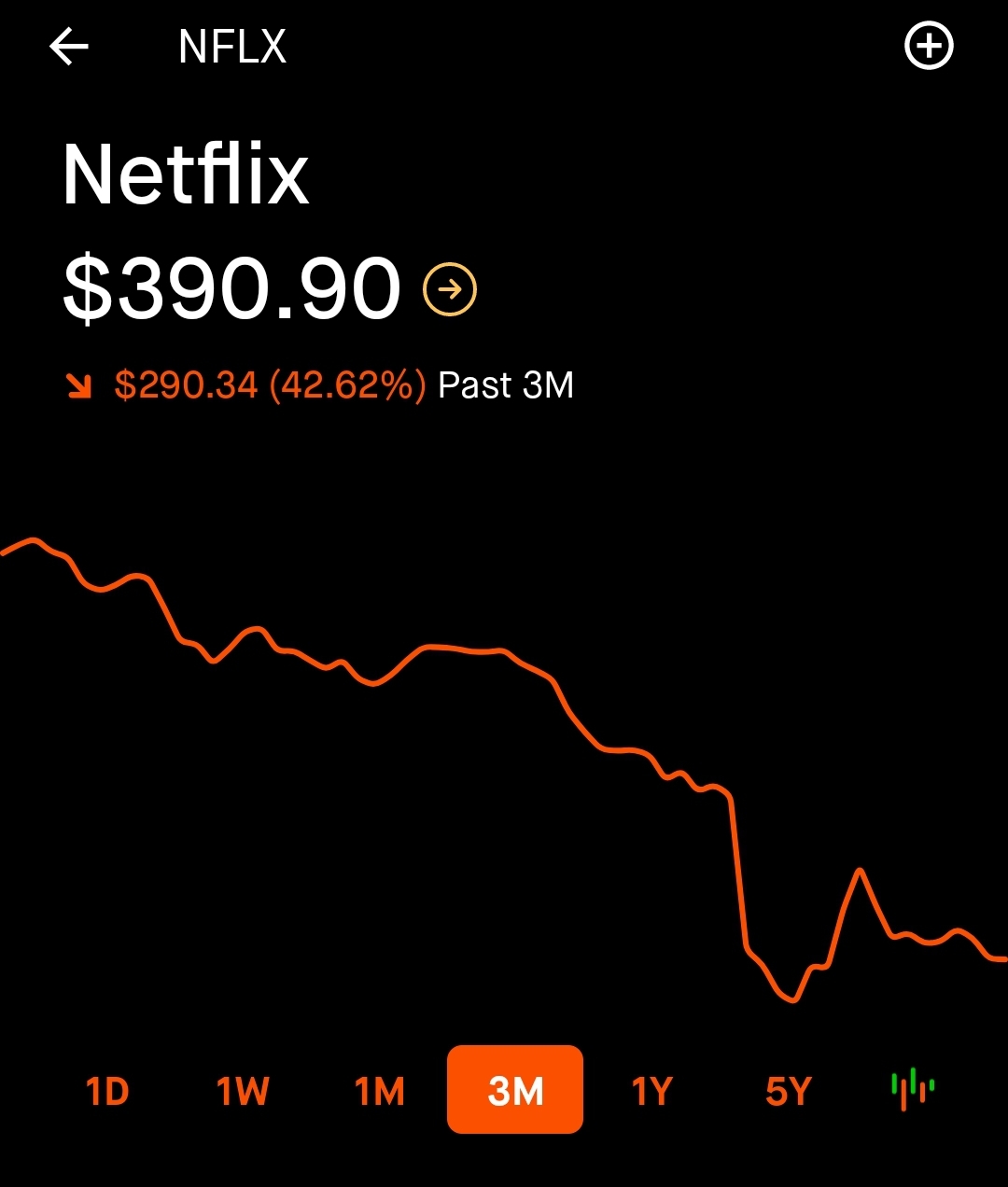Select the 1W time range
The image size is (1008, 1187).
(x=243, y=1090)
